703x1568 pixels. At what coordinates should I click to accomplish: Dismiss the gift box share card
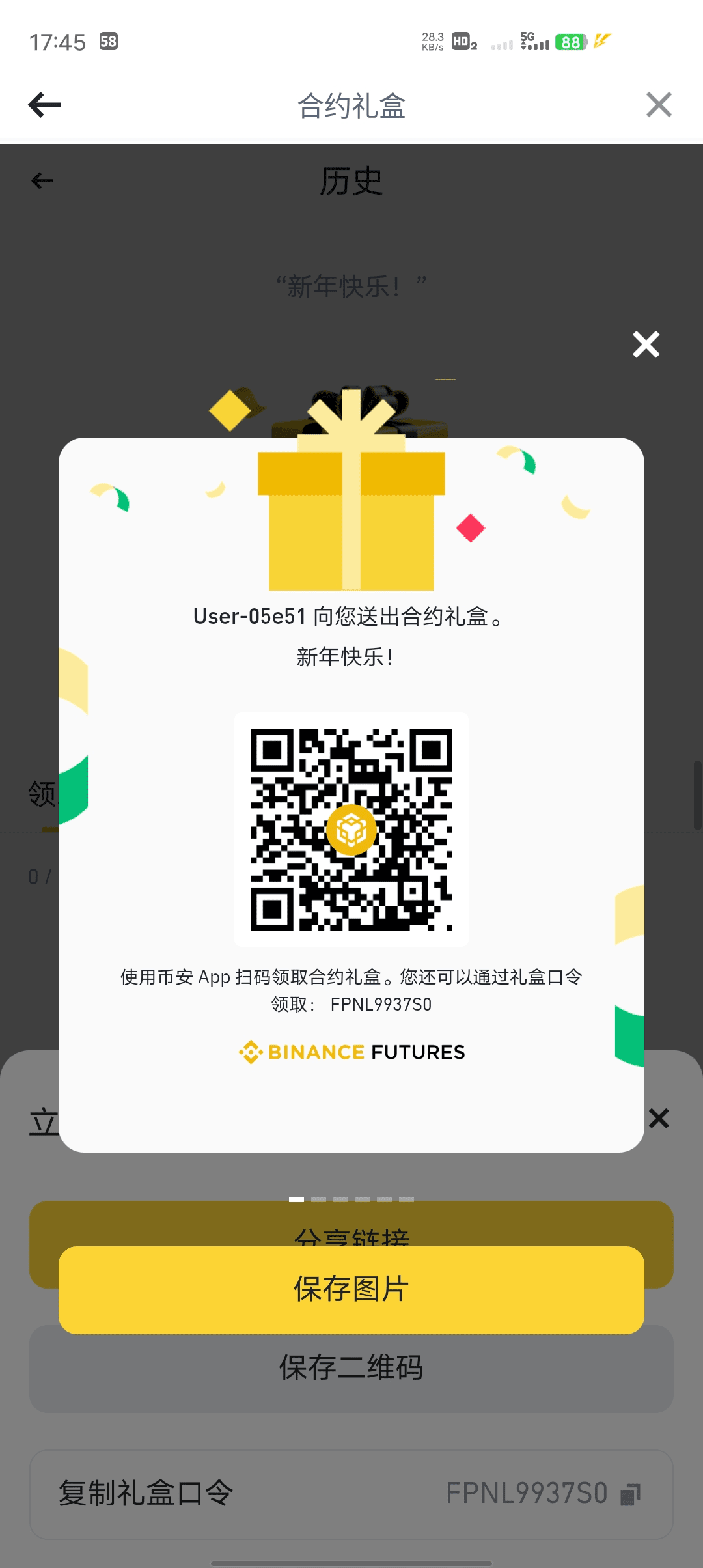(646, 344)
